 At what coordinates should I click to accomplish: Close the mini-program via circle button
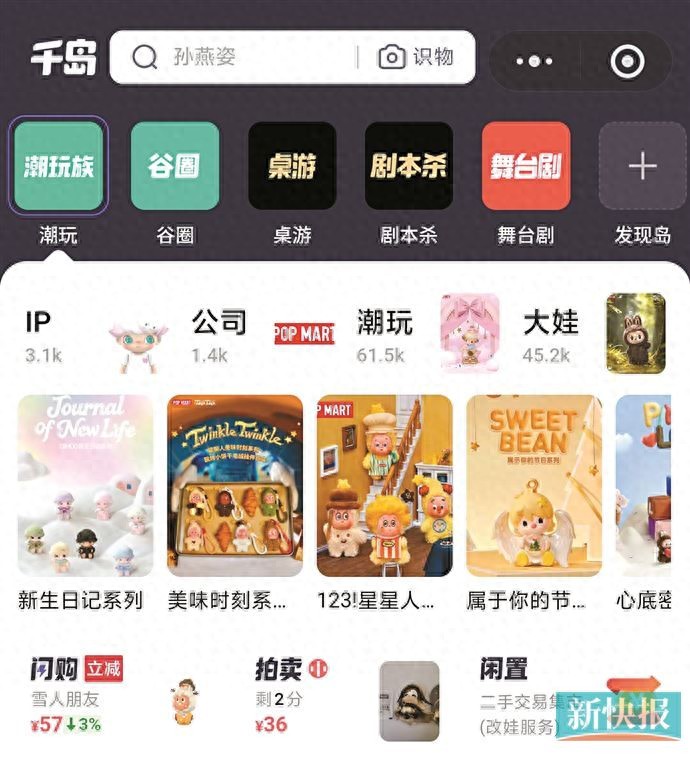pyautogui.click(x=627, y=61)
